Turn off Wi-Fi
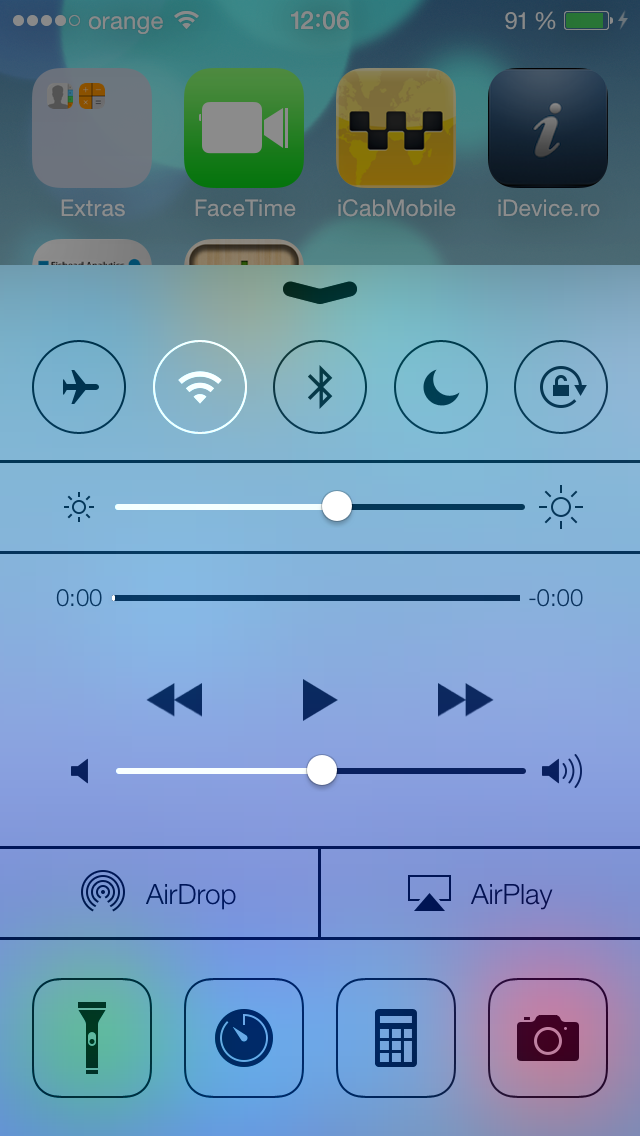Image resolution: width=640 pixels, height=1136 pixels. point(200,387)
